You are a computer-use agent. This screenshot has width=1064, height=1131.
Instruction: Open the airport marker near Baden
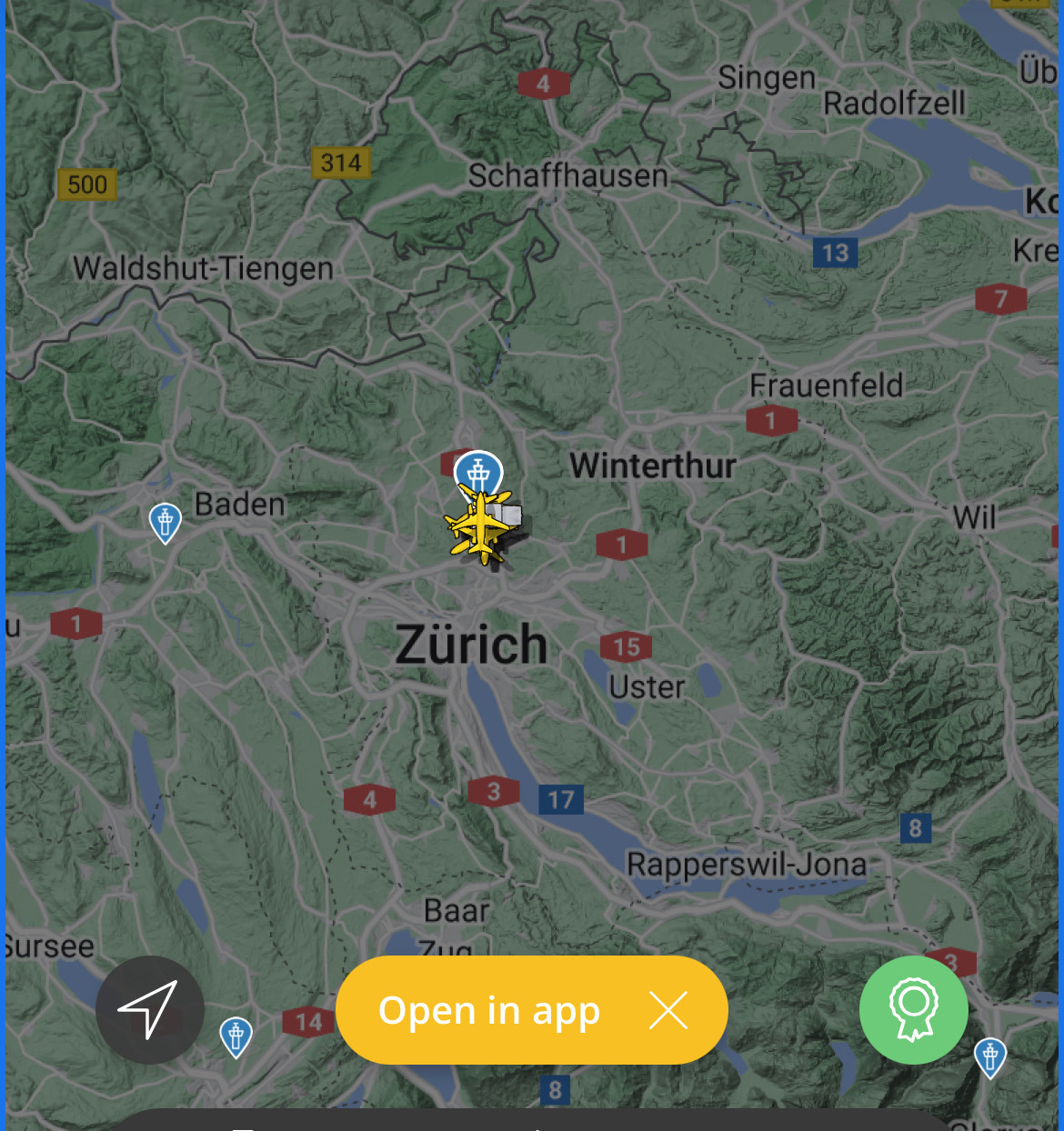[x=165, y=522]
